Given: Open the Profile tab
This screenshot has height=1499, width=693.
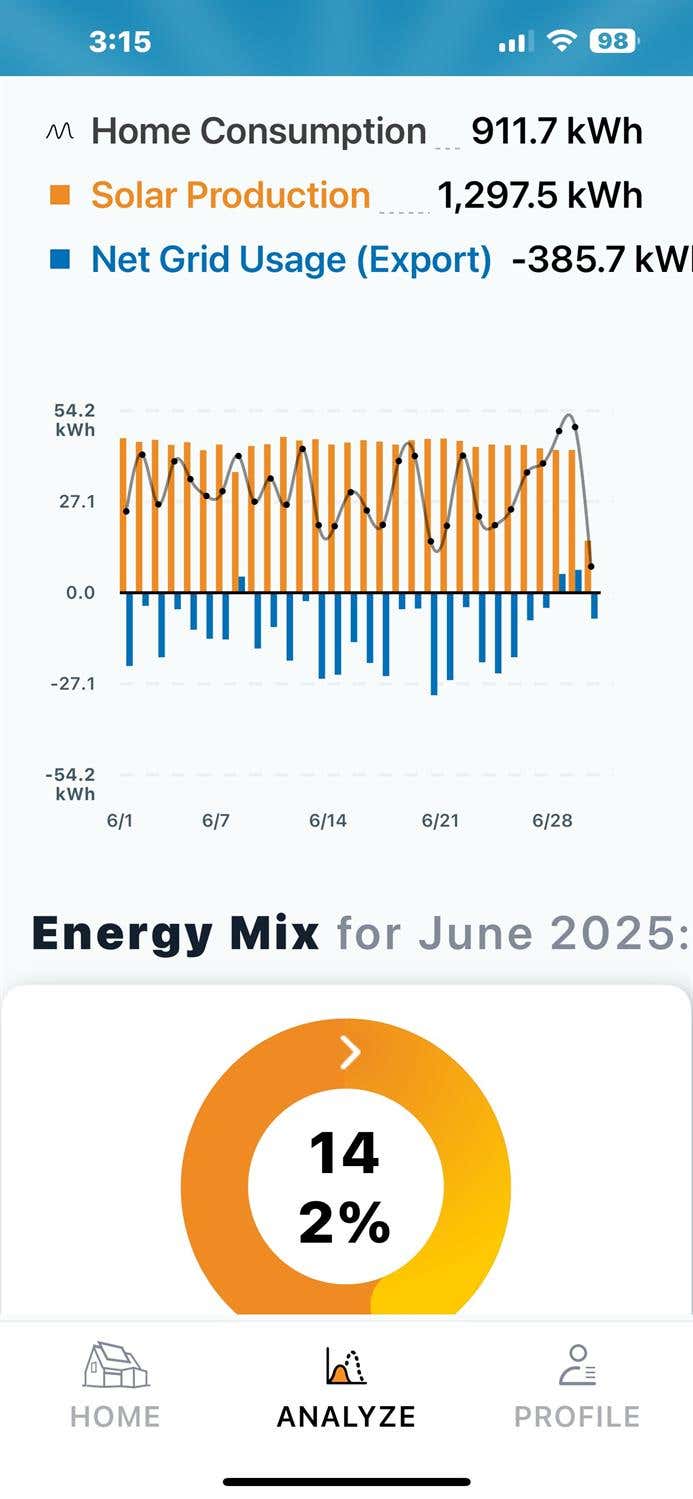Looking at the screenshot, I should pos(577,1386).
